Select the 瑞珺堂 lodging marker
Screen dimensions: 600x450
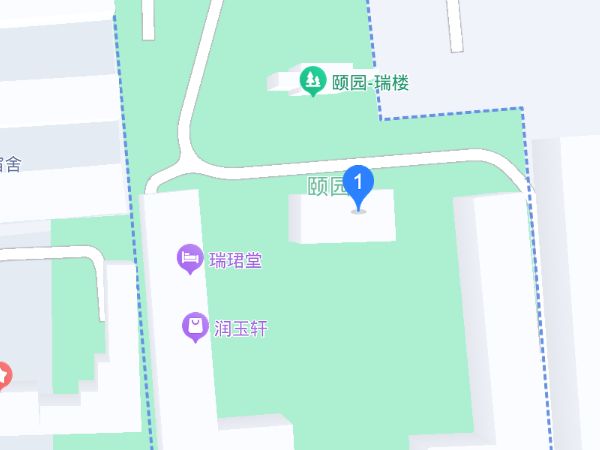pos(190,261)
